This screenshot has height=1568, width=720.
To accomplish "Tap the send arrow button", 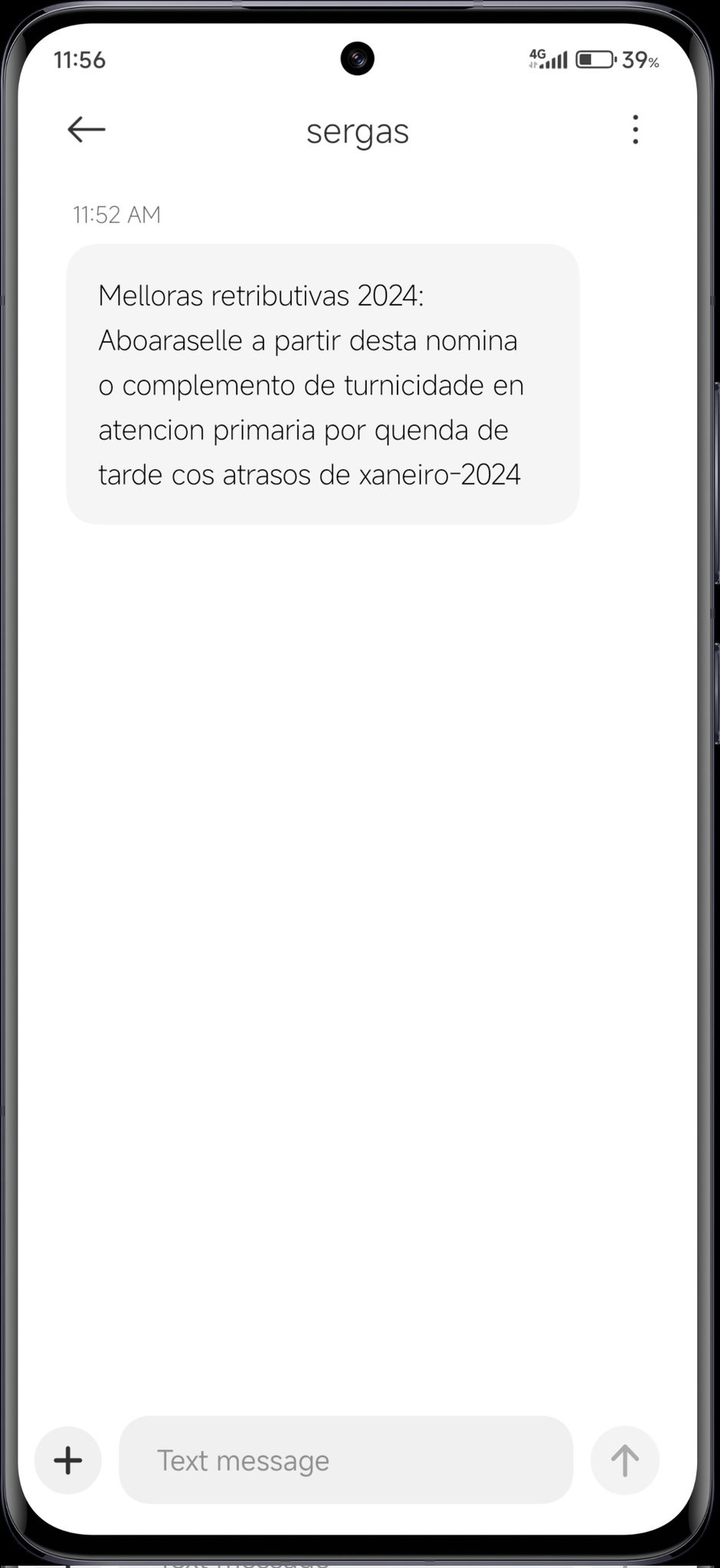I will point(624,1460).
